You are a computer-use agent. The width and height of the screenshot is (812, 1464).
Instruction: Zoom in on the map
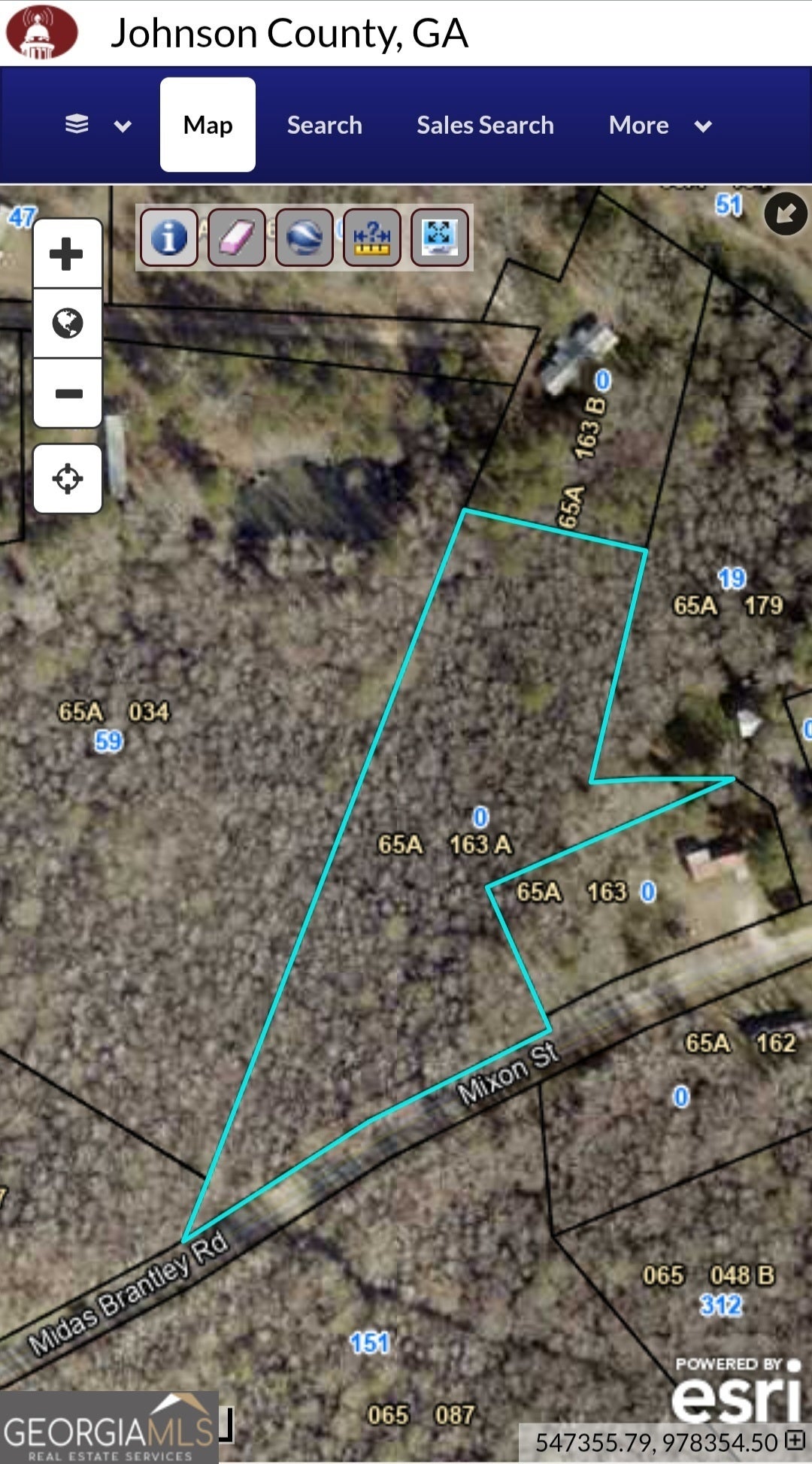coord(67,253)
